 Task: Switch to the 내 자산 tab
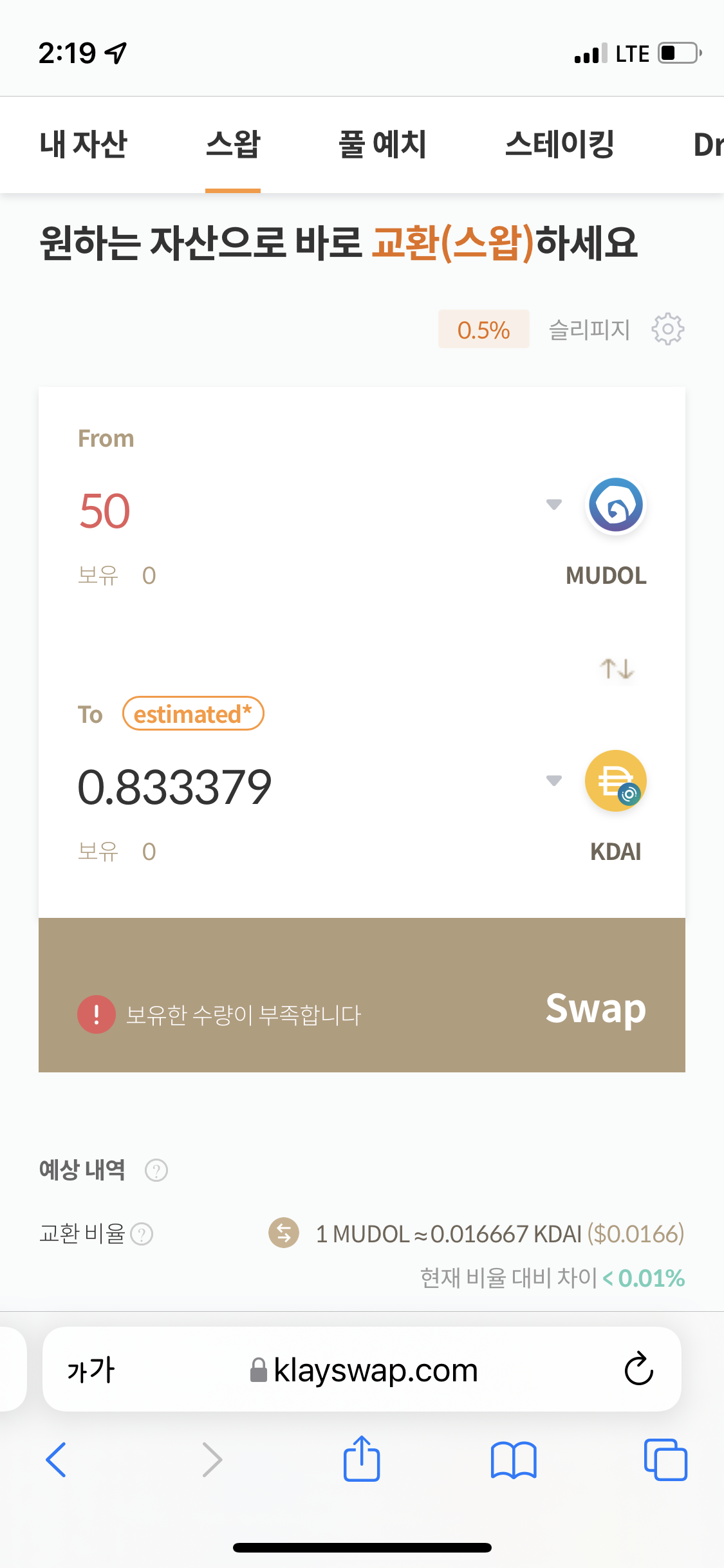pyautogui.click(x=83, y=144)
